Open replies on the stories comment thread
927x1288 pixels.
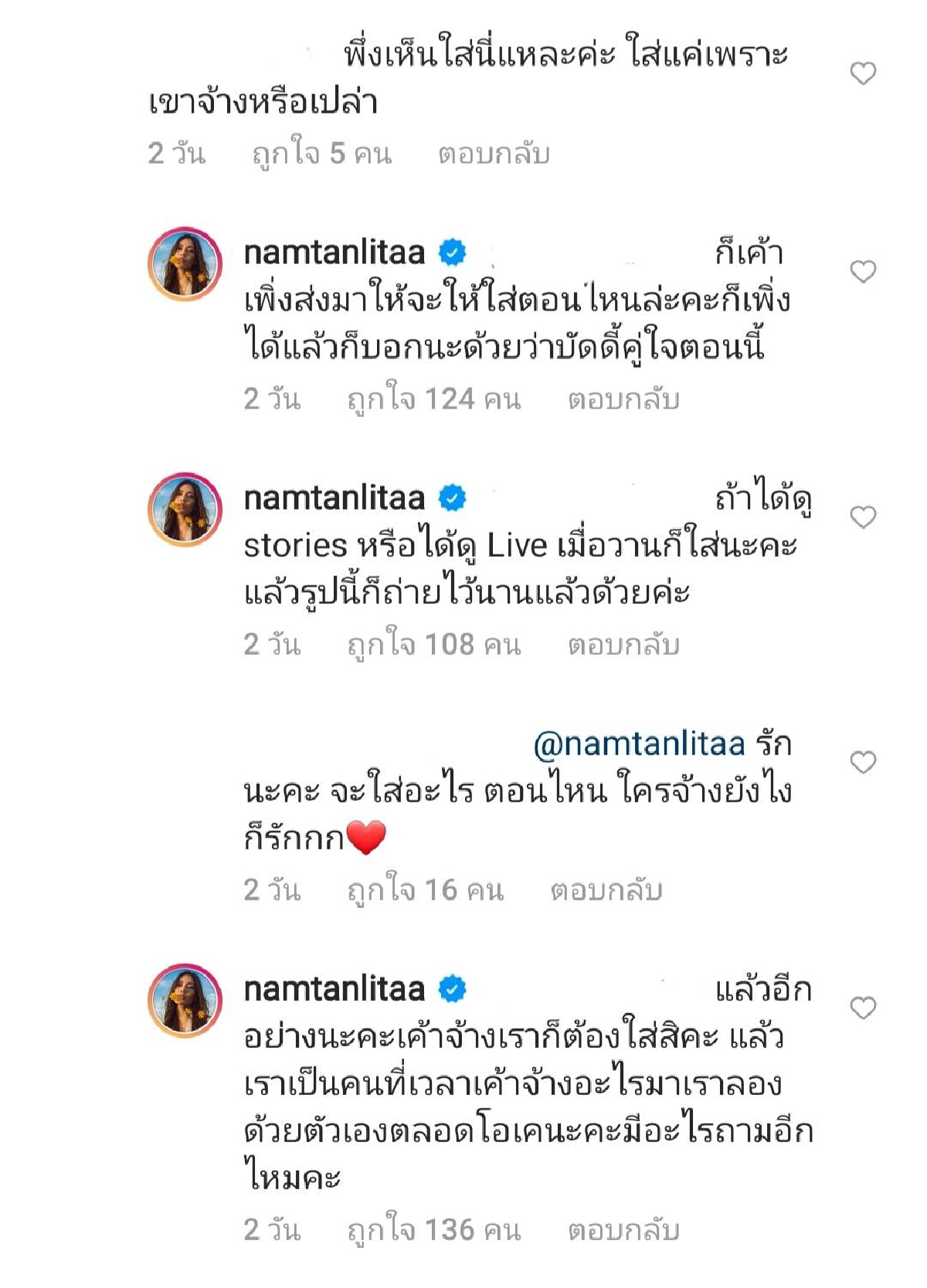pyautogui.click(x=626, y=643)
